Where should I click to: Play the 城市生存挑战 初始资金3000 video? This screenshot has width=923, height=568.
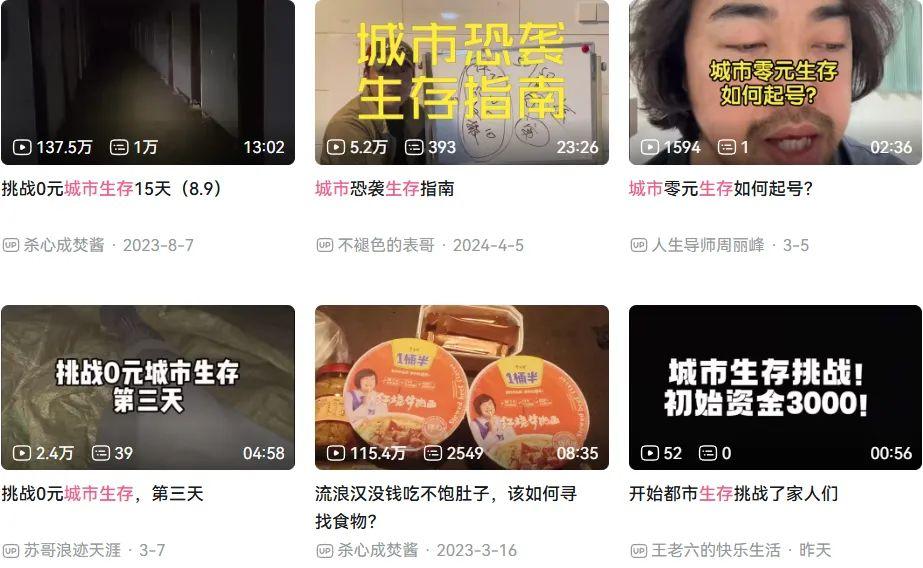775,386
